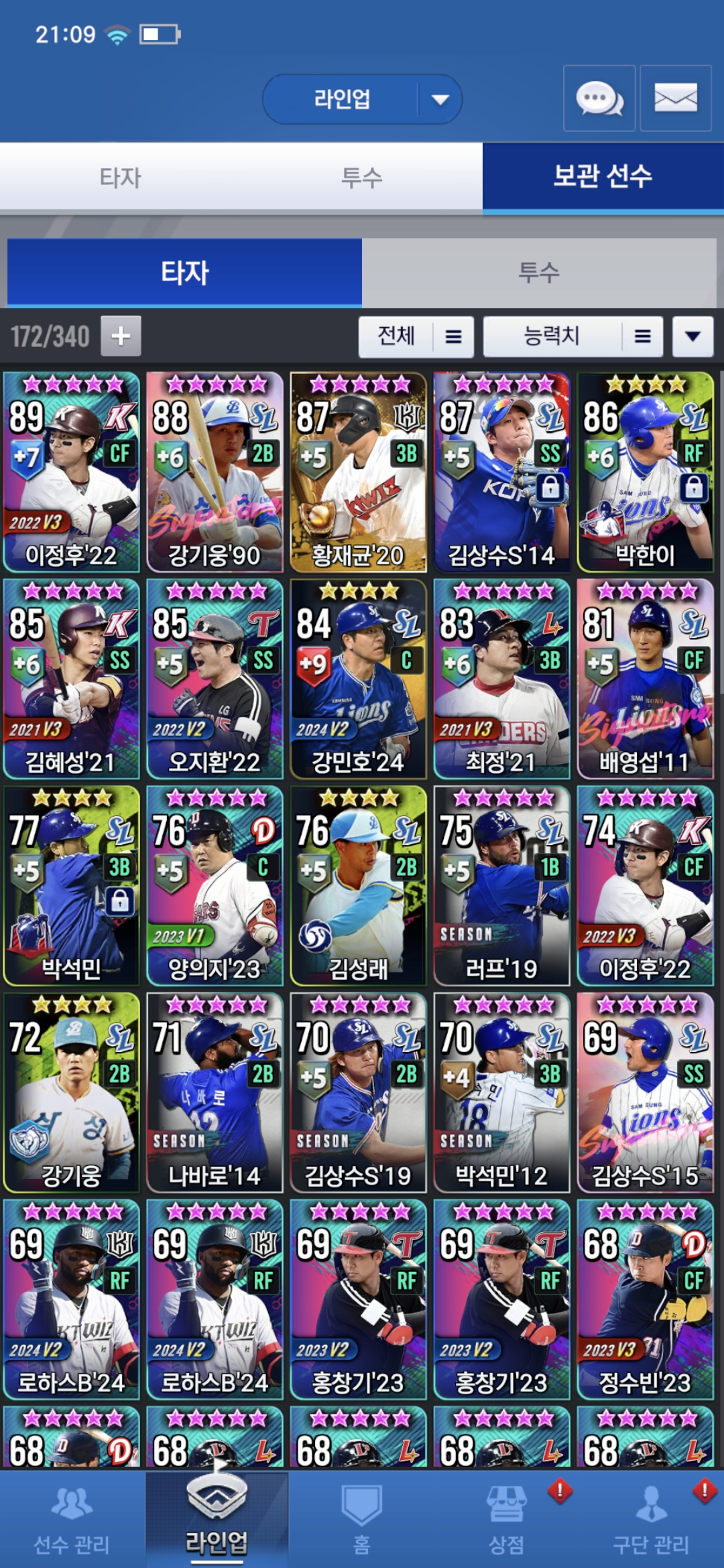Select the 강기웅'90 player card
This screenshot has height=1568, width=724.
215,472
